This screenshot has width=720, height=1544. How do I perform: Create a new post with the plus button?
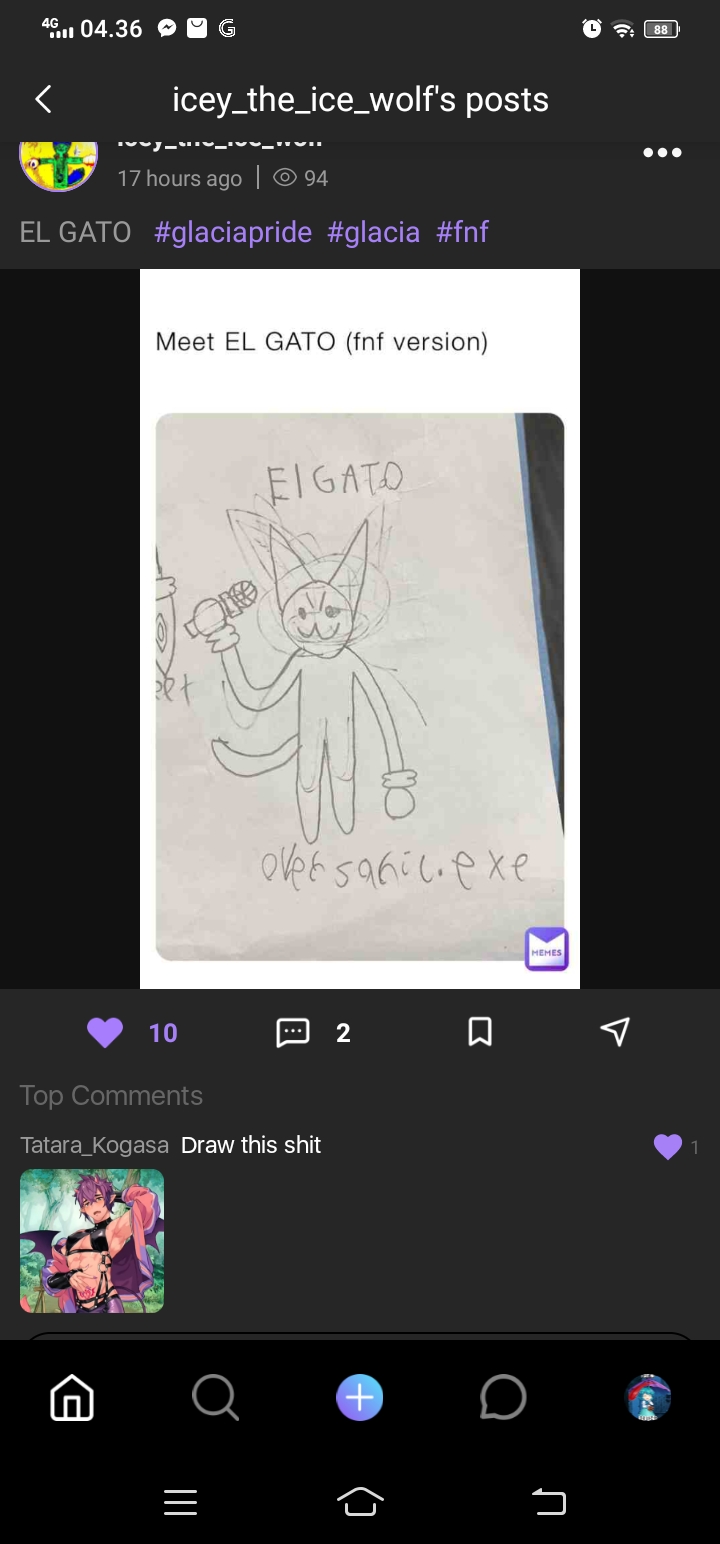click(360, 1397)
